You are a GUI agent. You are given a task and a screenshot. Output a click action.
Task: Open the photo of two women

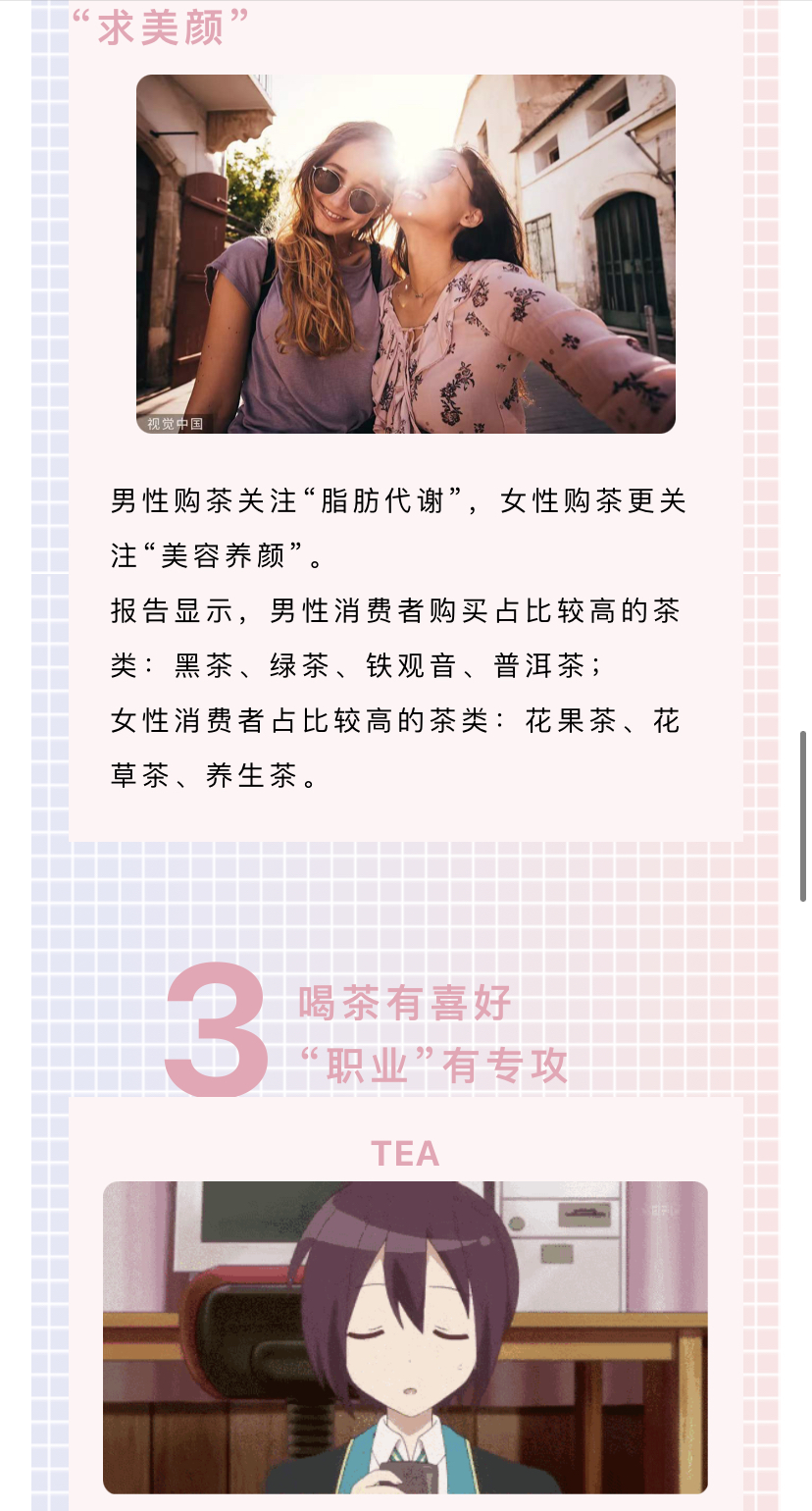tap(405, 254)
